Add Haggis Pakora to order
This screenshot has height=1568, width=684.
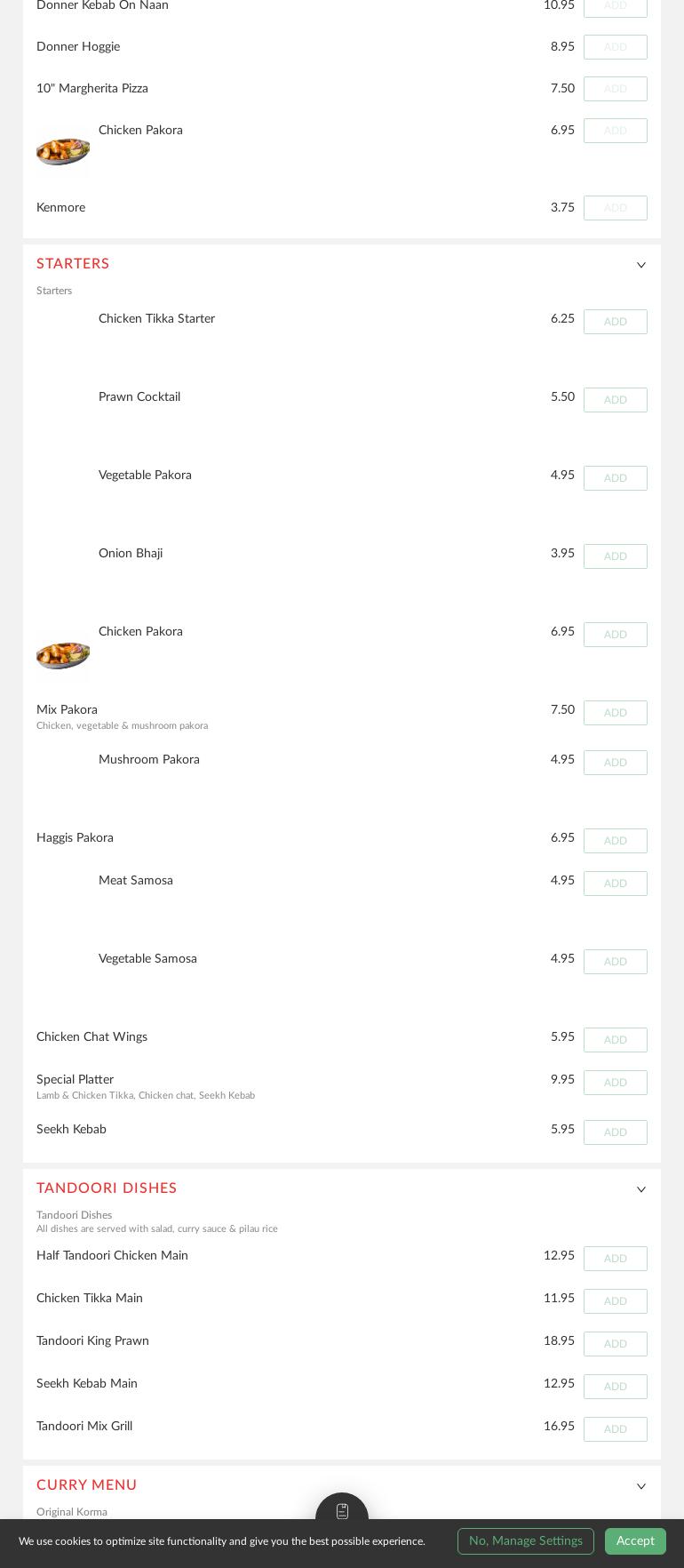pyautogui.click(x=615, y=841)
